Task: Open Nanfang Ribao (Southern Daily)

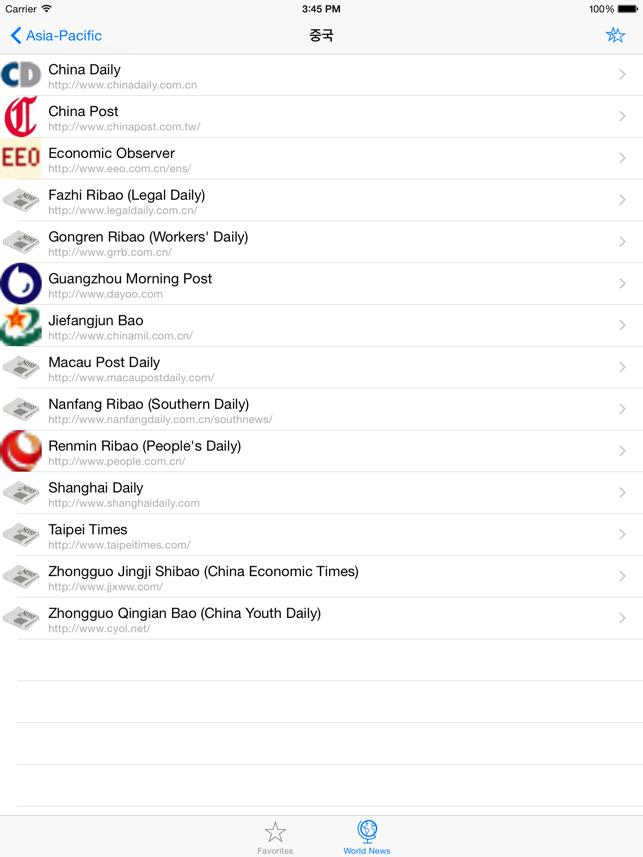Action: tap(321, 411)
